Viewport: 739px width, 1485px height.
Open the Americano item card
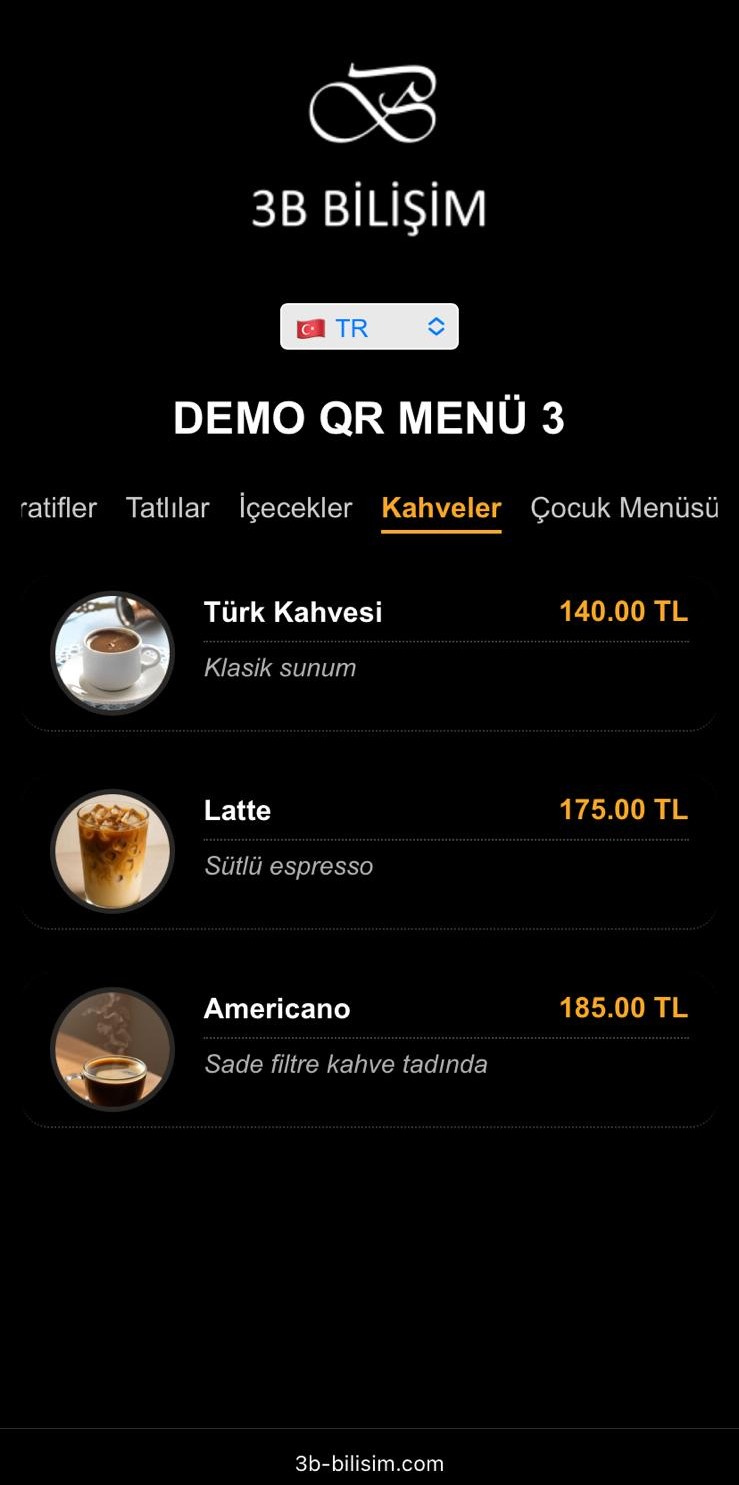369,1049
